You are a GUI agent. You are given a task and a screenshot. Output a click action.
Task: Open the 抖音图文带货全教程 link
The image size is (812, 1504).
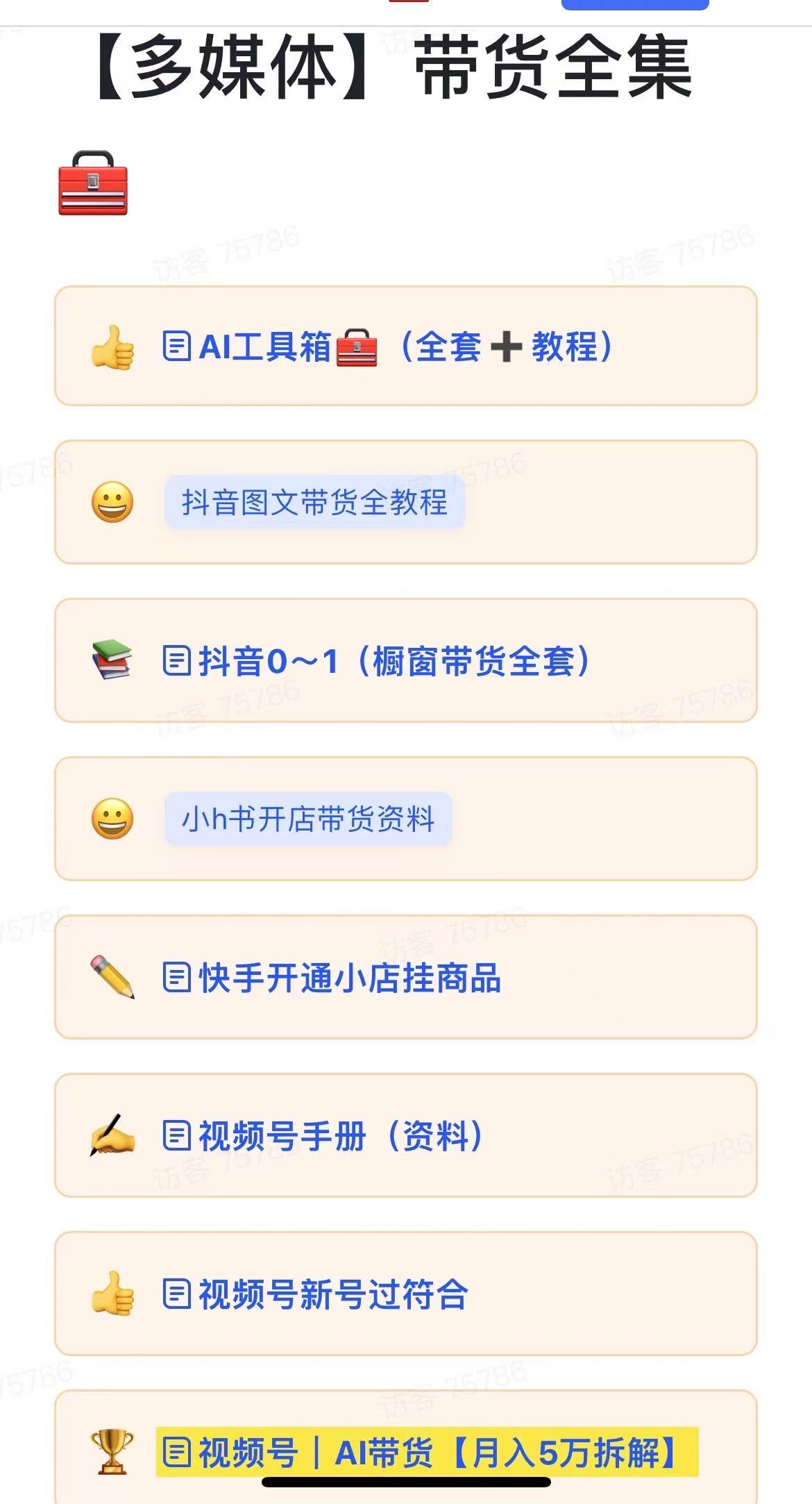[x=314, y=503]
